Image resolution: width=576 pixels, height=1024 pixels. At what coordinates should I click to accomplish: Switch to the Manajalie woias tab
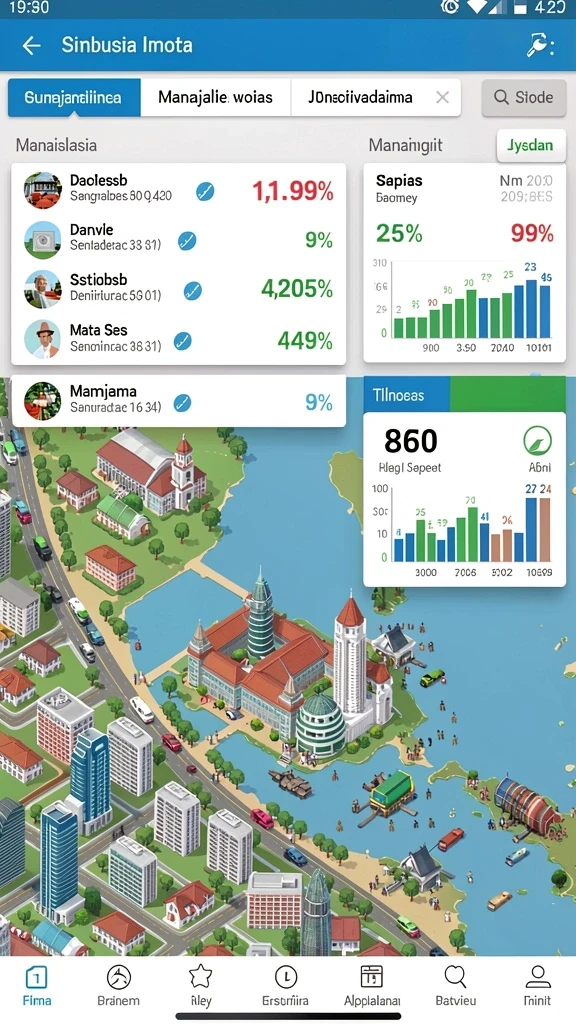click(216, 98)
